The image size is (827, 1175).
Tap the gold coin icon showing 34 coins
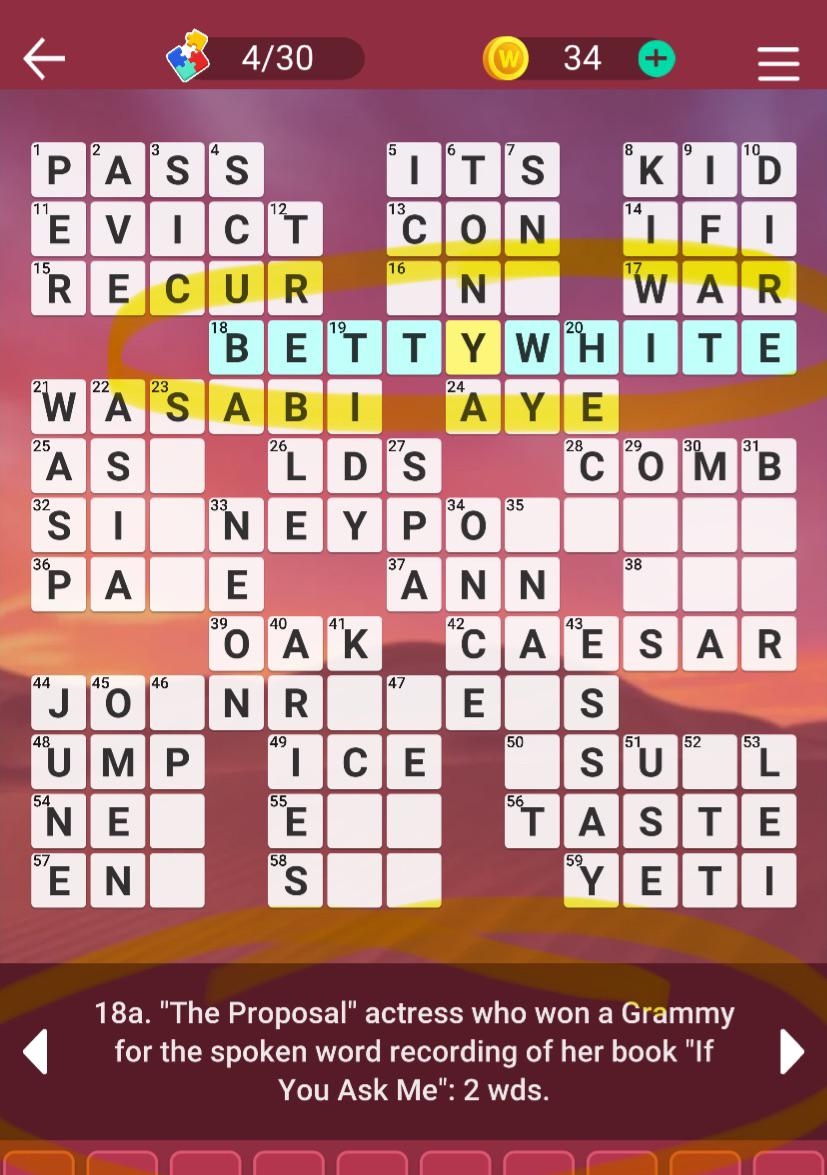coord(506,58)
